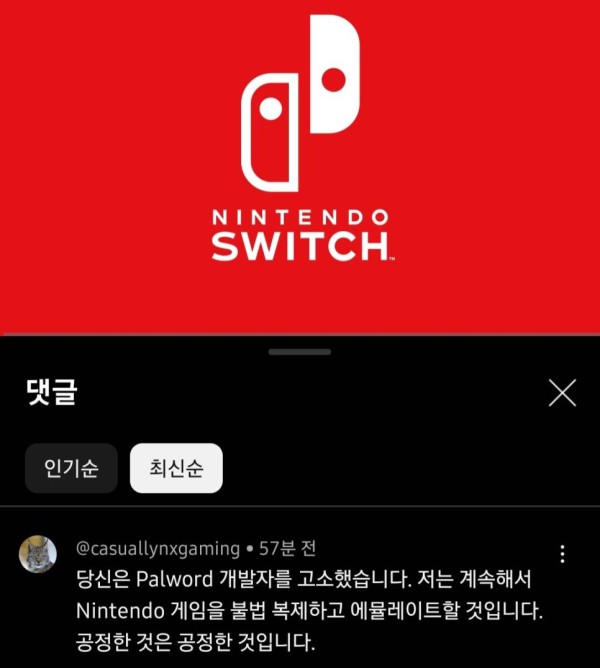600x668 pixels.
Task: Tap the Nintendo Switch video player
Action: [300, 165]
